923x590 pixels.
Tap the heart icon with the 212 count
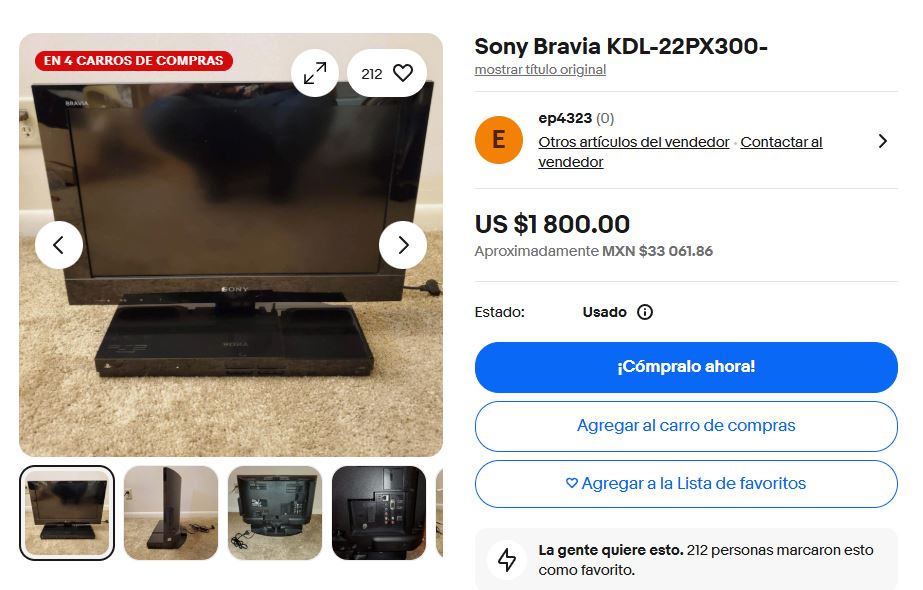point(387,73)
